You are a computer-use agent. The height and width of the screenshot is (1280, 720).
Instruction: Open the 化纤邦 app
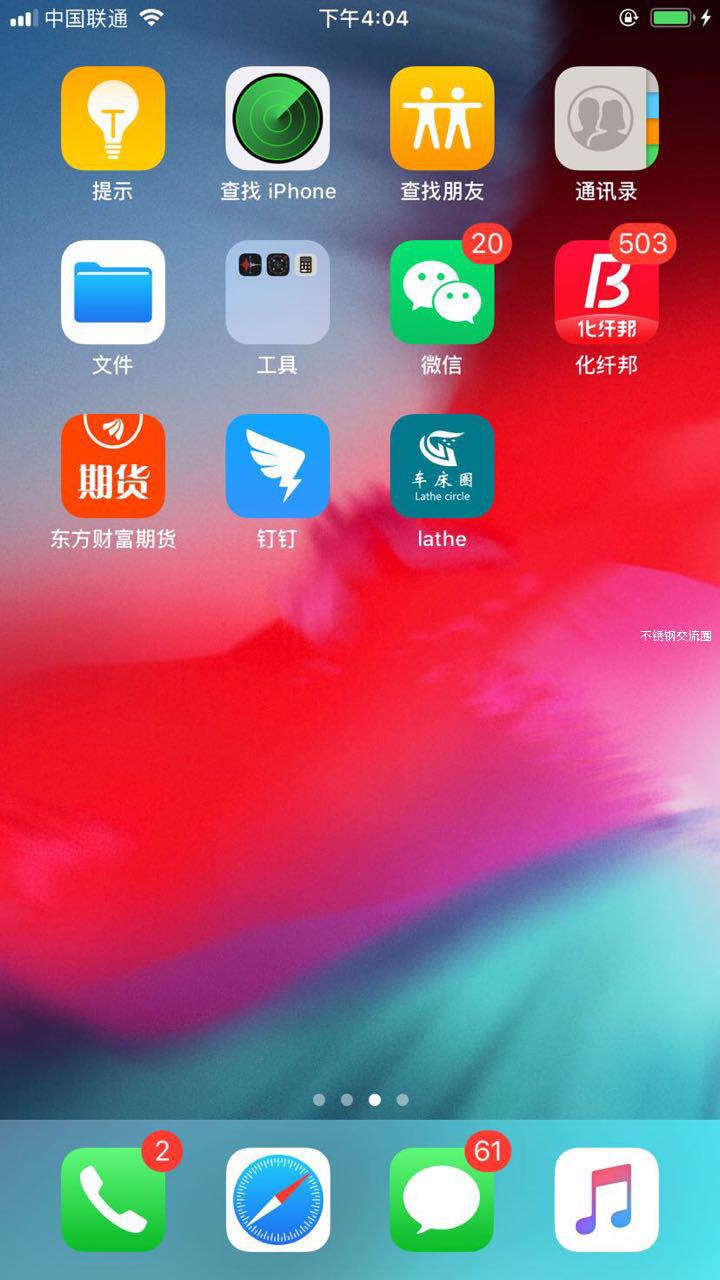606,292
